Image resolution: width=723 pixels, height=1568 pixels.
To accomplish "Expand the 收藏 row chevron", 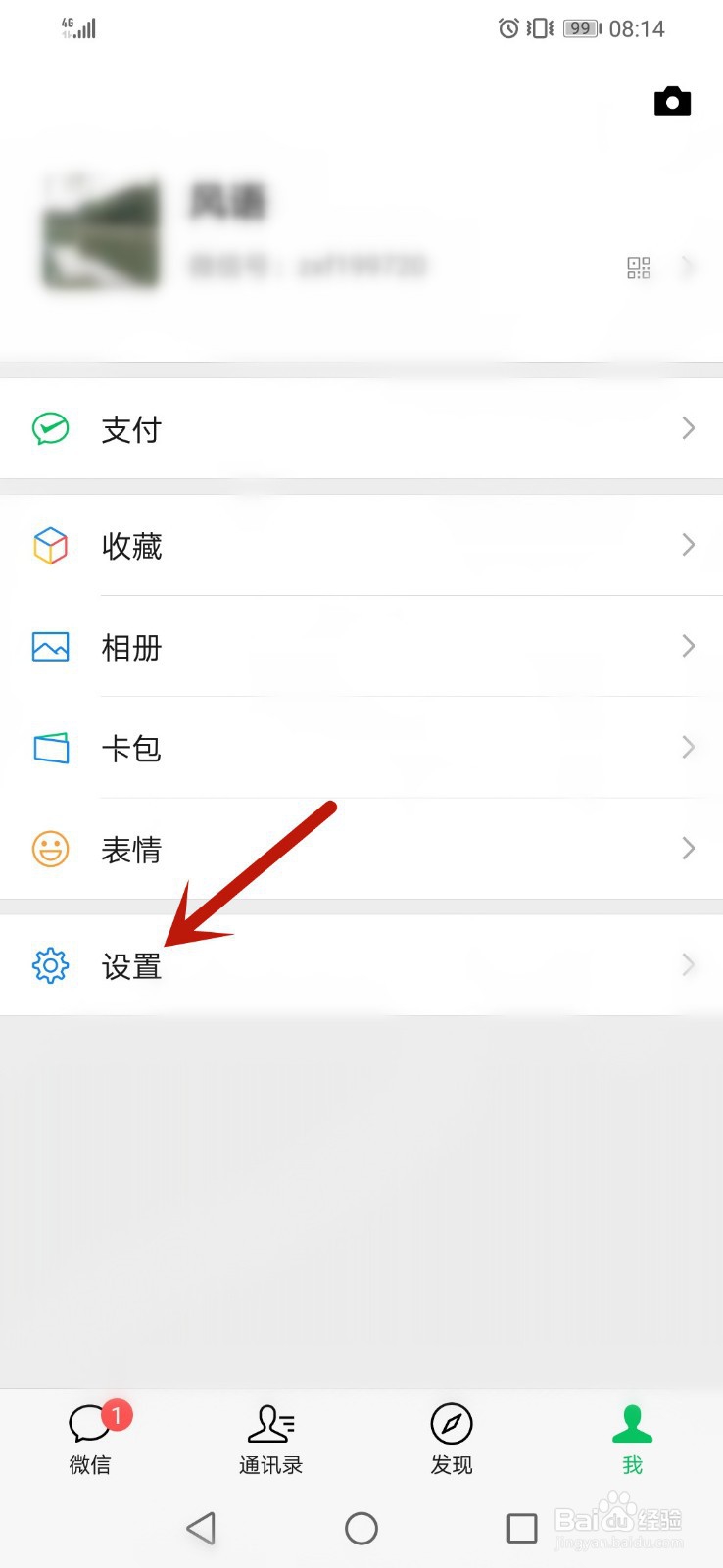I will pos(687,546).
